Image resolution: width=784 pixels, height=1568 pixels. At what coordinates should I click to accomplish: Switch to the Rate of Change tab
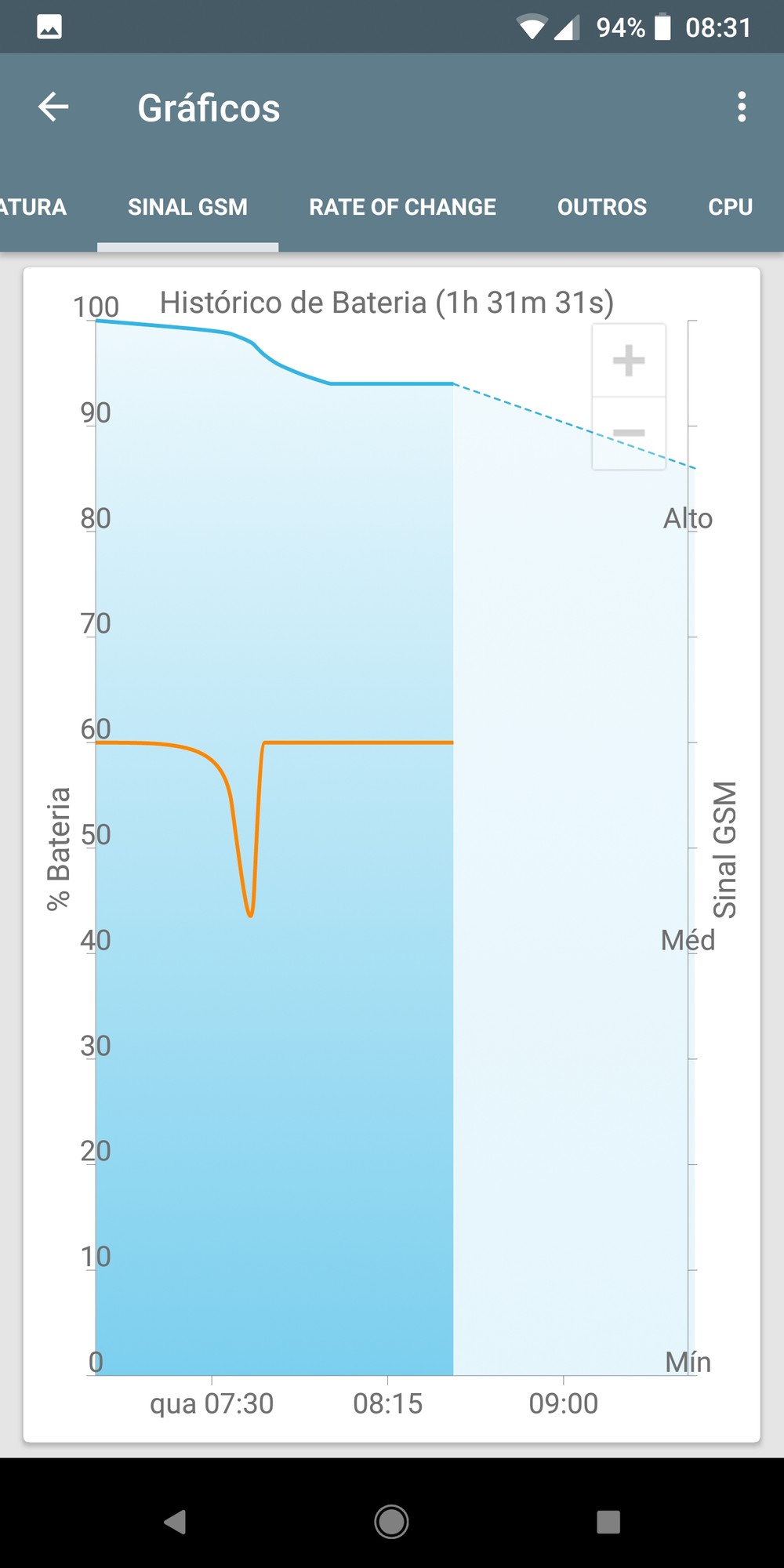(x=402, y=207)
